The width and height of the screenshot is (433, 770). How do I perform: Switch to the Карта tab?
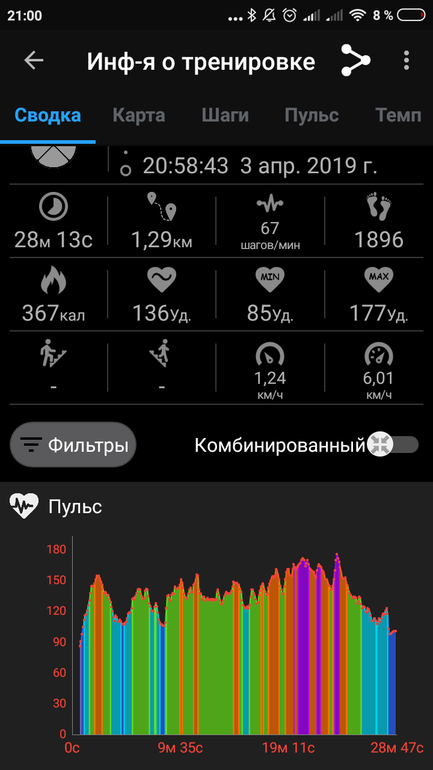(x=139, y=115)
